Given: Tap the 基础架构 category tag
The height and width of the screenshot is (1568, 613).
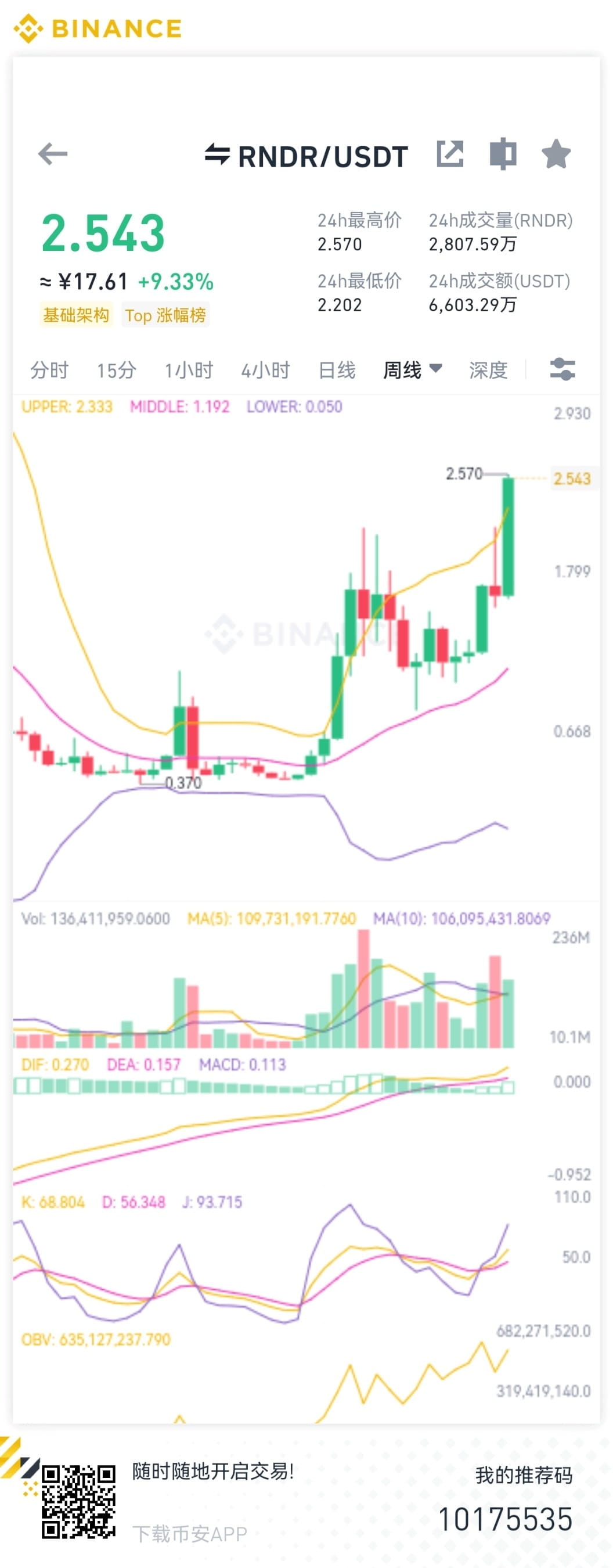Looking at the screenshot, I should pos(77,315).
